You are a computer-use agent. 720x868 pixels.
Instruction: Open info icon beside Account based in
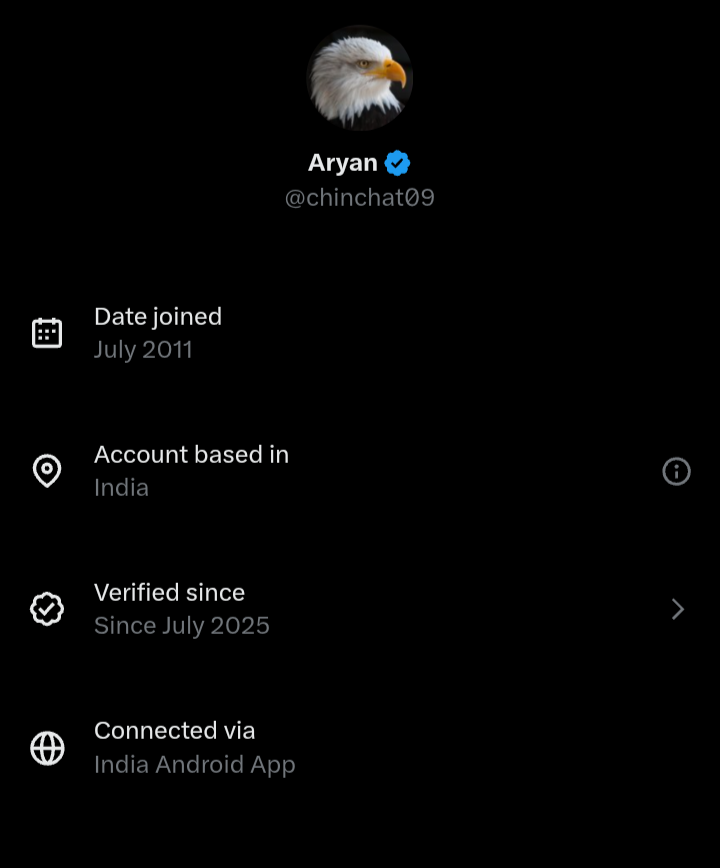(x=676, y=471)
